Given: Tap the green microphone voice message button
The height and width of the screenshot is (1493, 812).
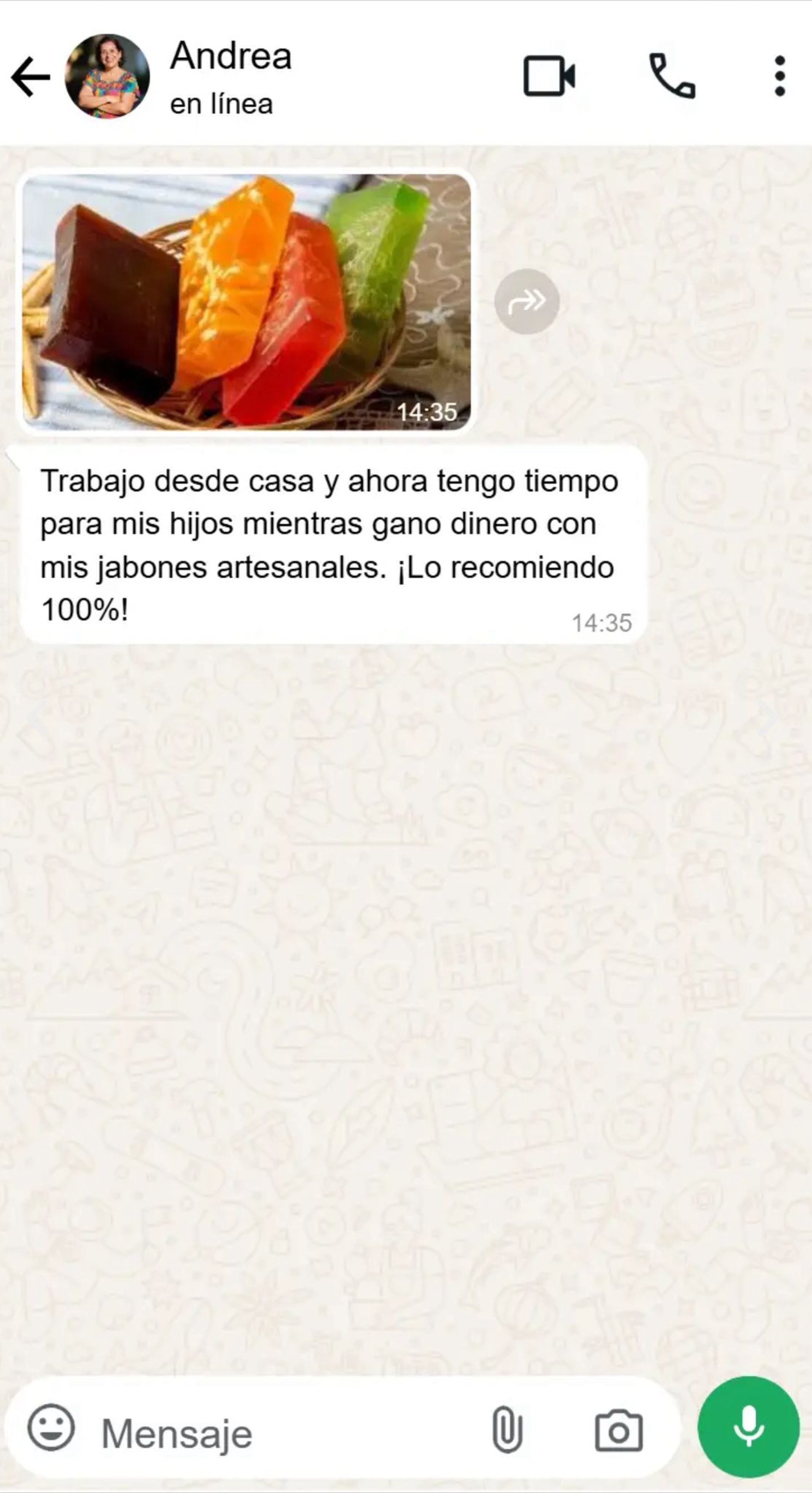Looking at the screenshot, I should point(748,1427).
